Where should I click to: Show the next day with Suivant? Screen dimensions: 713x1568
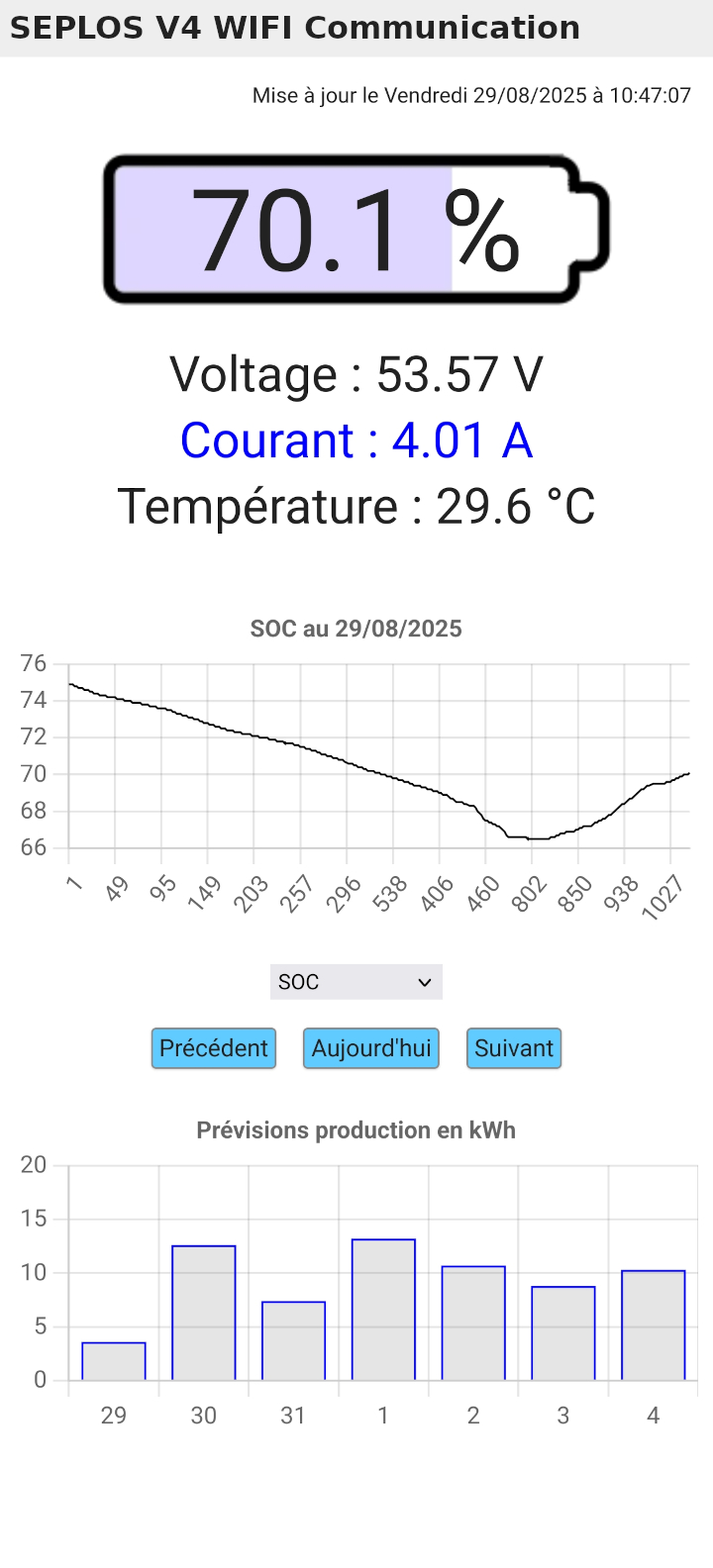pos(514,1048)
